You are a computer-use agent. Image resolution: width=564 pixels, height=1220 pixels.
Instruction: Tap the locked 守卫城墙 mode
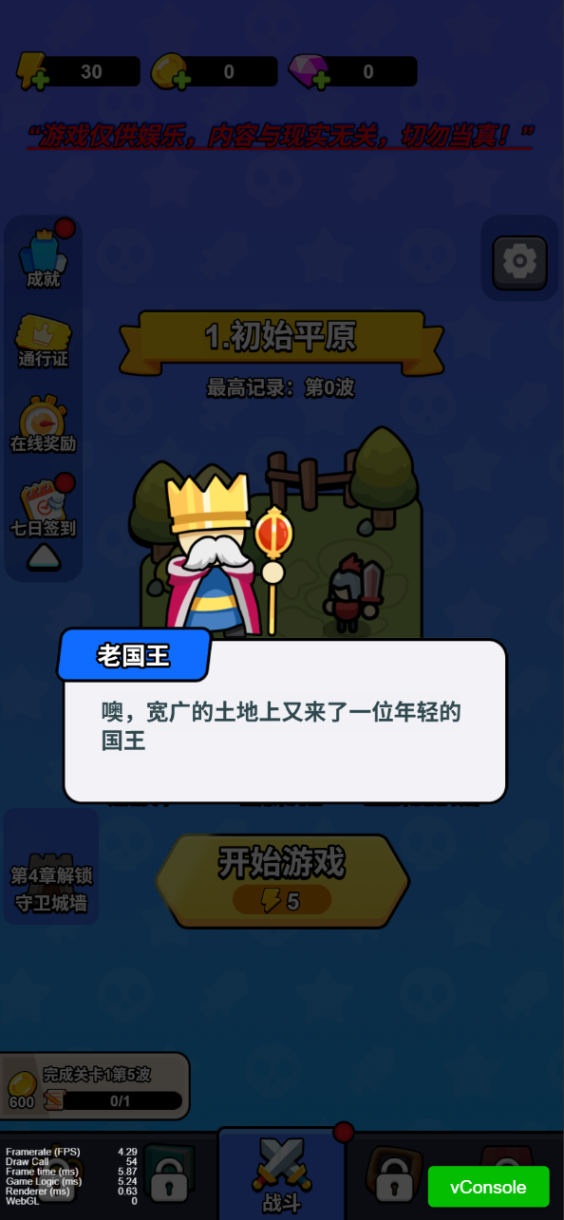point(51,866)
